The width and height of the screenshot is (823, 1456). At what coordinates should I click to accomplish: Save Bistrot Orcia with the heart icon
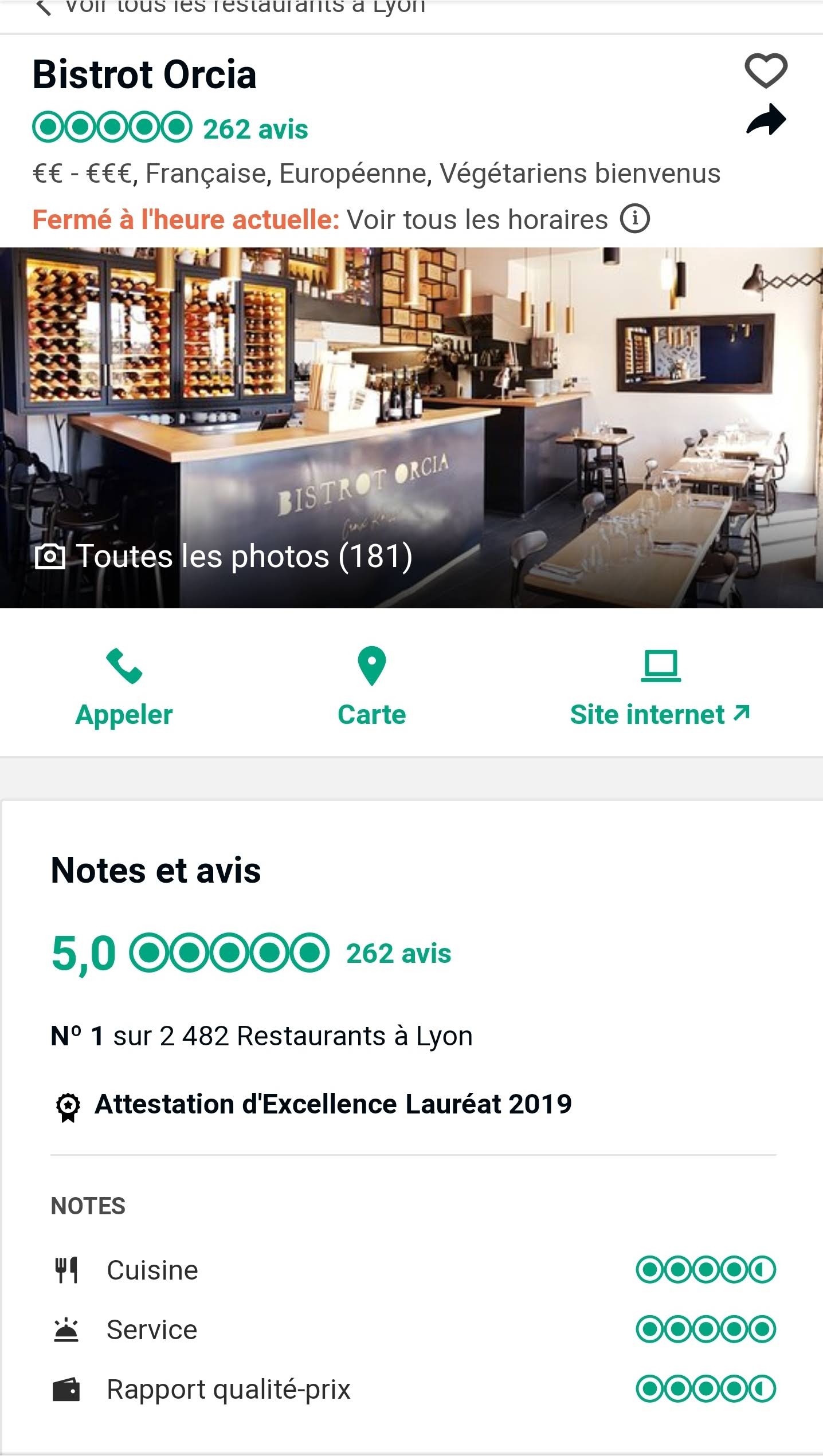[x=766, y=71]
